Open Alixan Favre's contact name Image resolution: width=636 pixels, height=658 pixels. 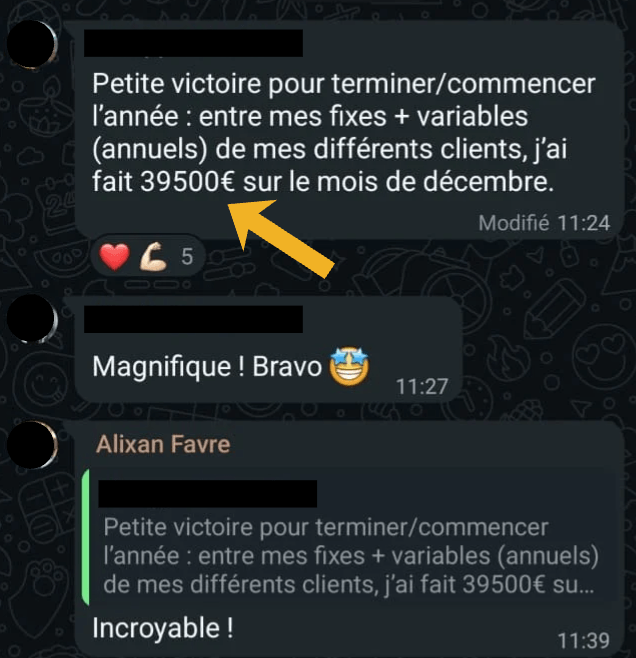[163, 444]
